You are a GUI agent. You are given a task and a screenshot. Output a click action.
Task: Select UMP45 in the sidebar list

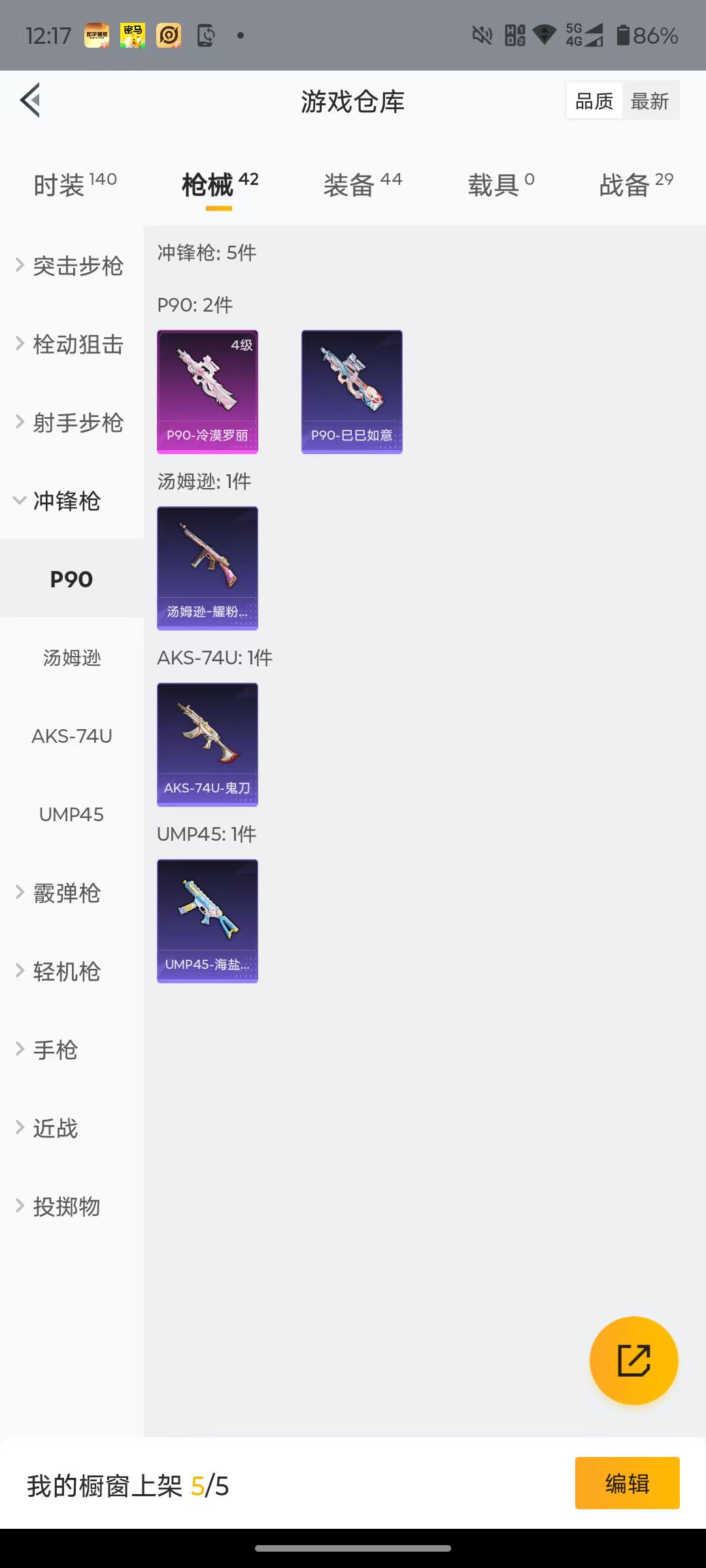tap(71, 815)
